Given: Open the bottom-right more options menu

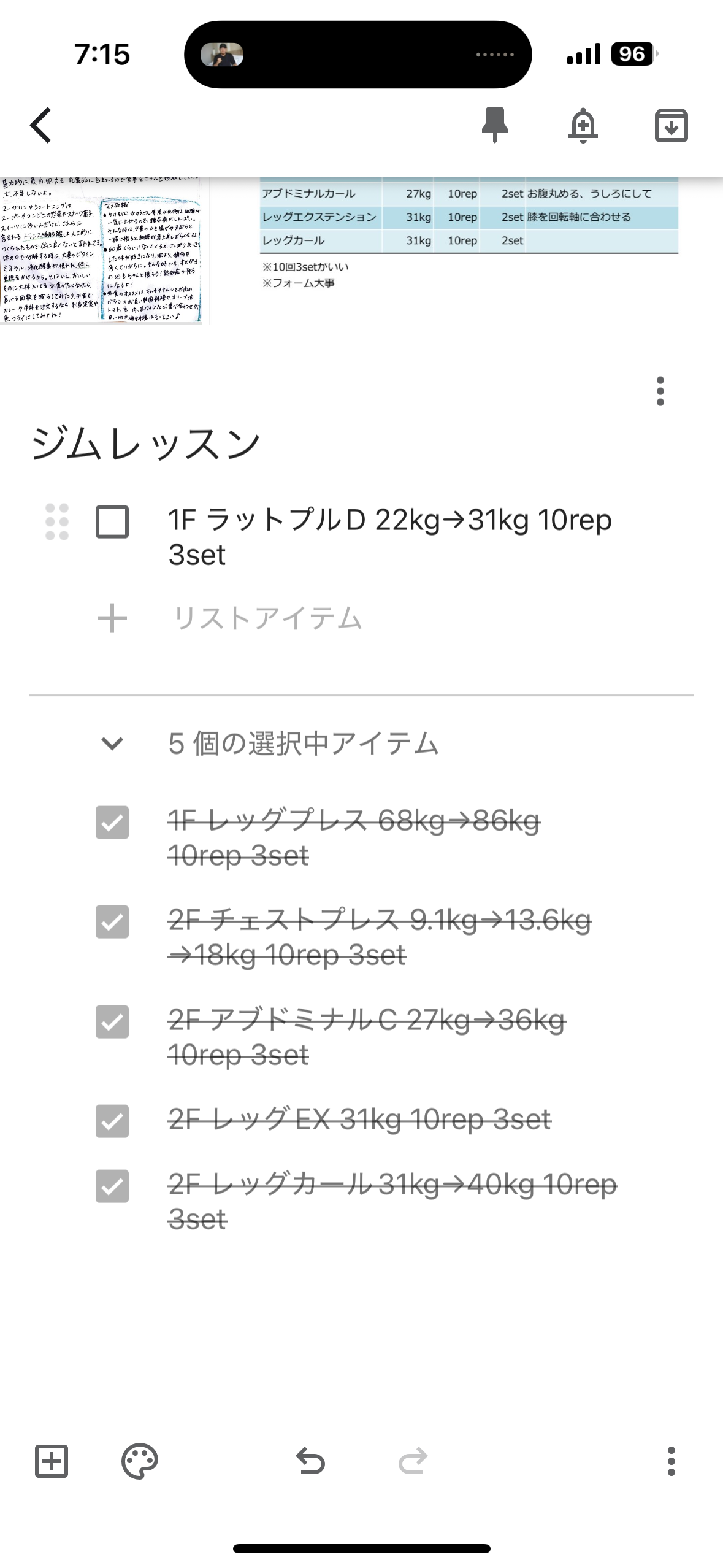Looking at the screenshot, I should coord(671,1461).
